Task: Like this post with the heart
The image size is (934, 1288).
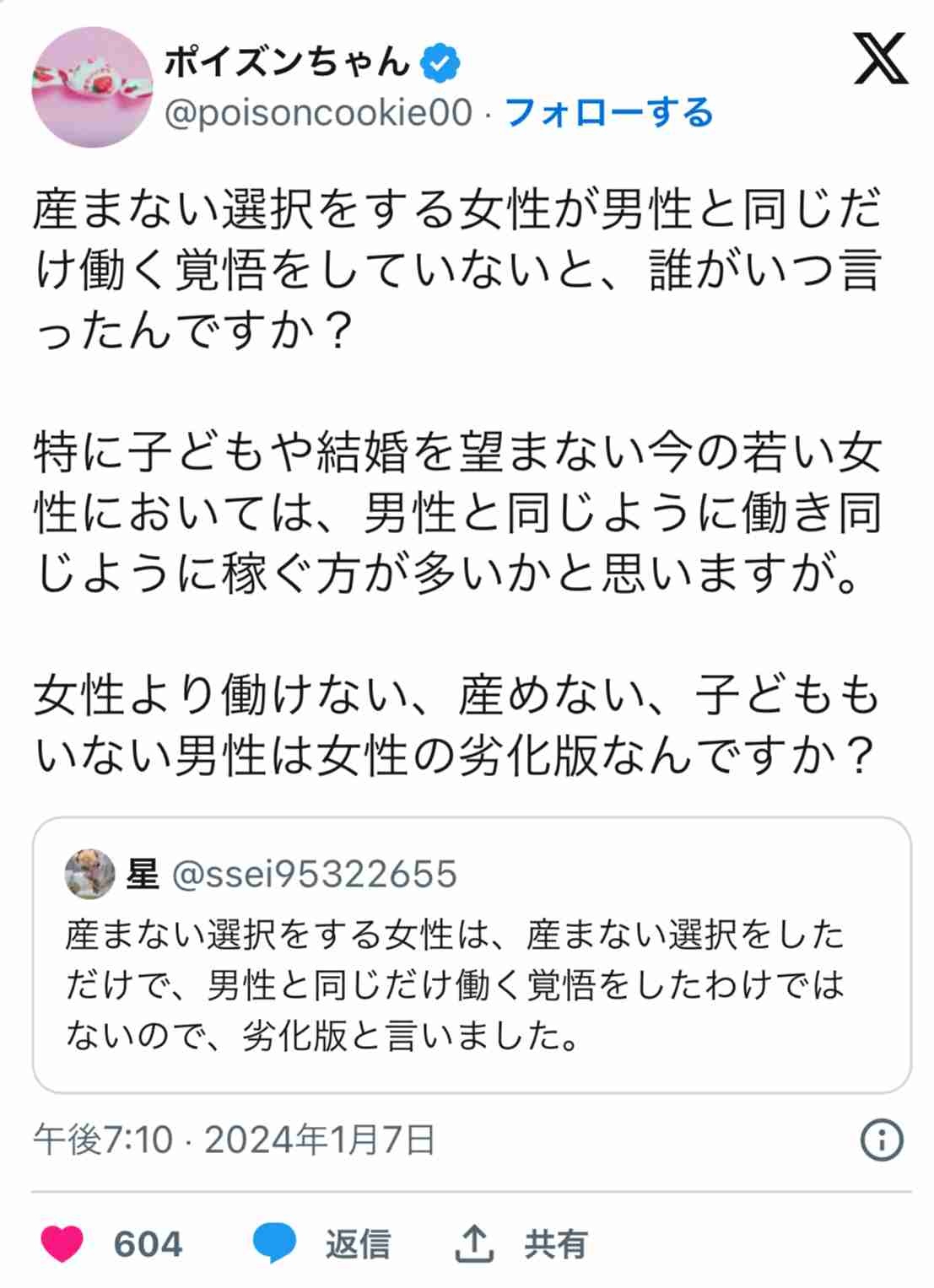Action: click(62, 1243)
